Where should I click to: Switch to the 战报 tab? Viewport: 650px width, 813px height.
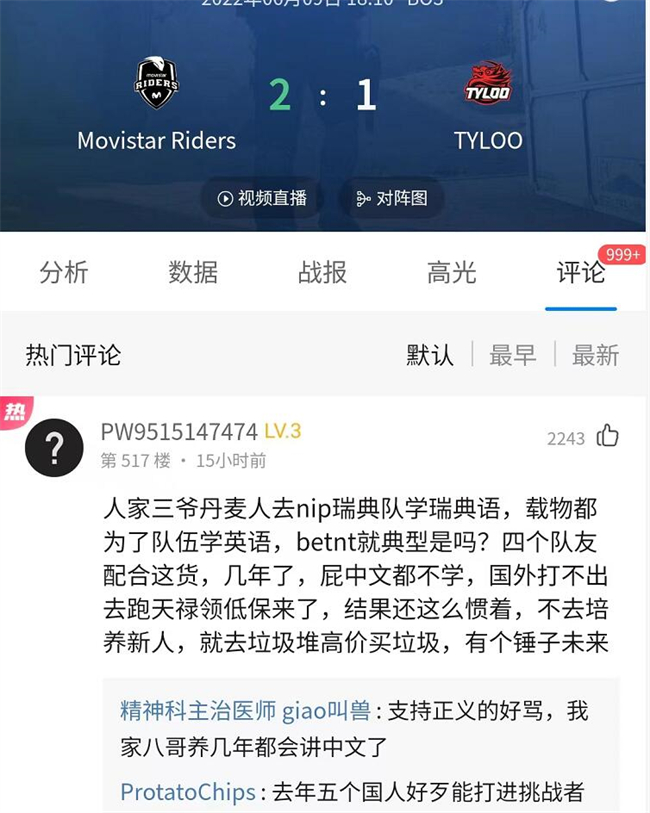pyautogui.click(x=322, y=272)
